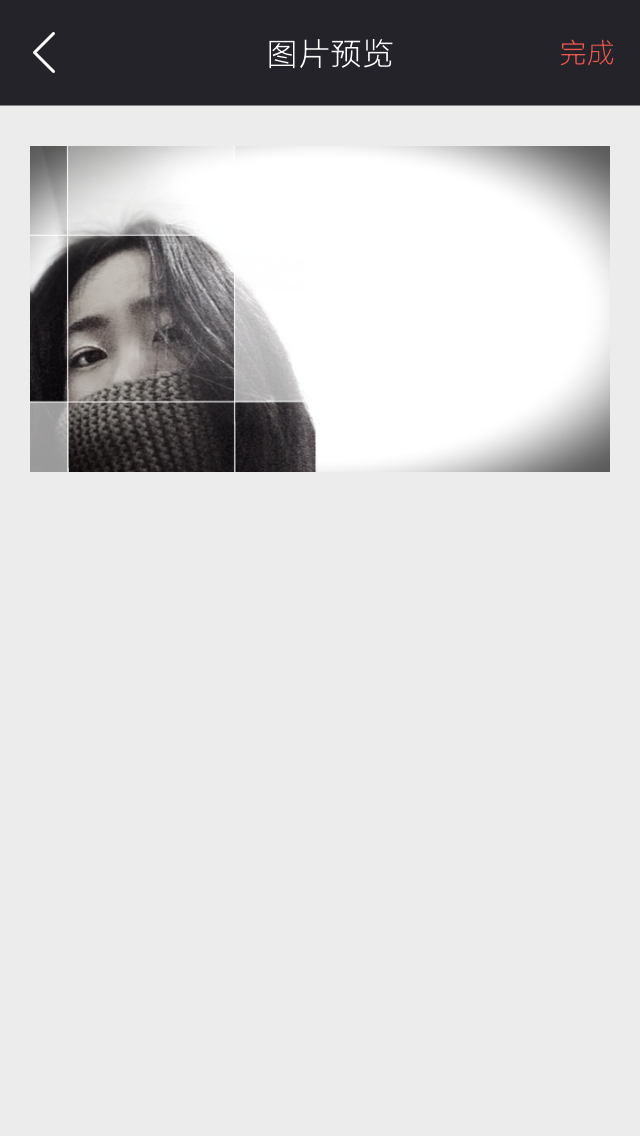Tap 完成 to finish the preview
This screenshot has height=1136, width=640.
pos(586,53)
